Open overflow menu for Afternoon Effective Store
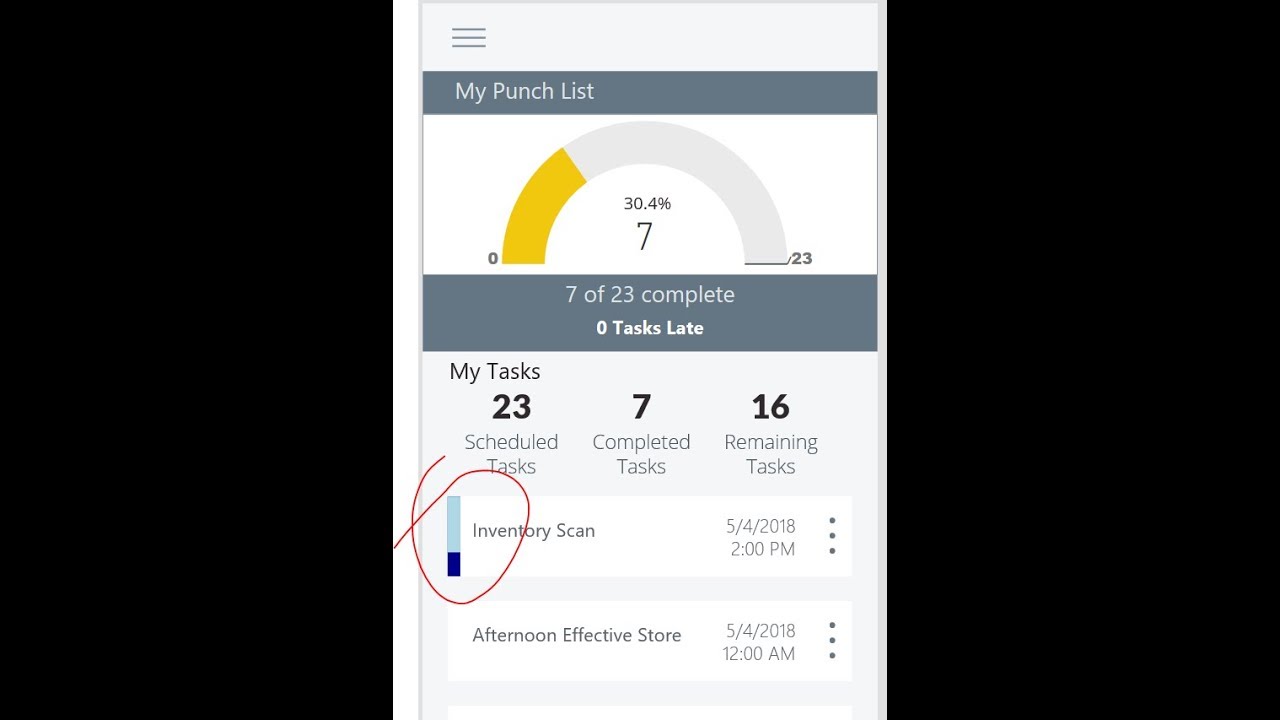 point(832,641)
